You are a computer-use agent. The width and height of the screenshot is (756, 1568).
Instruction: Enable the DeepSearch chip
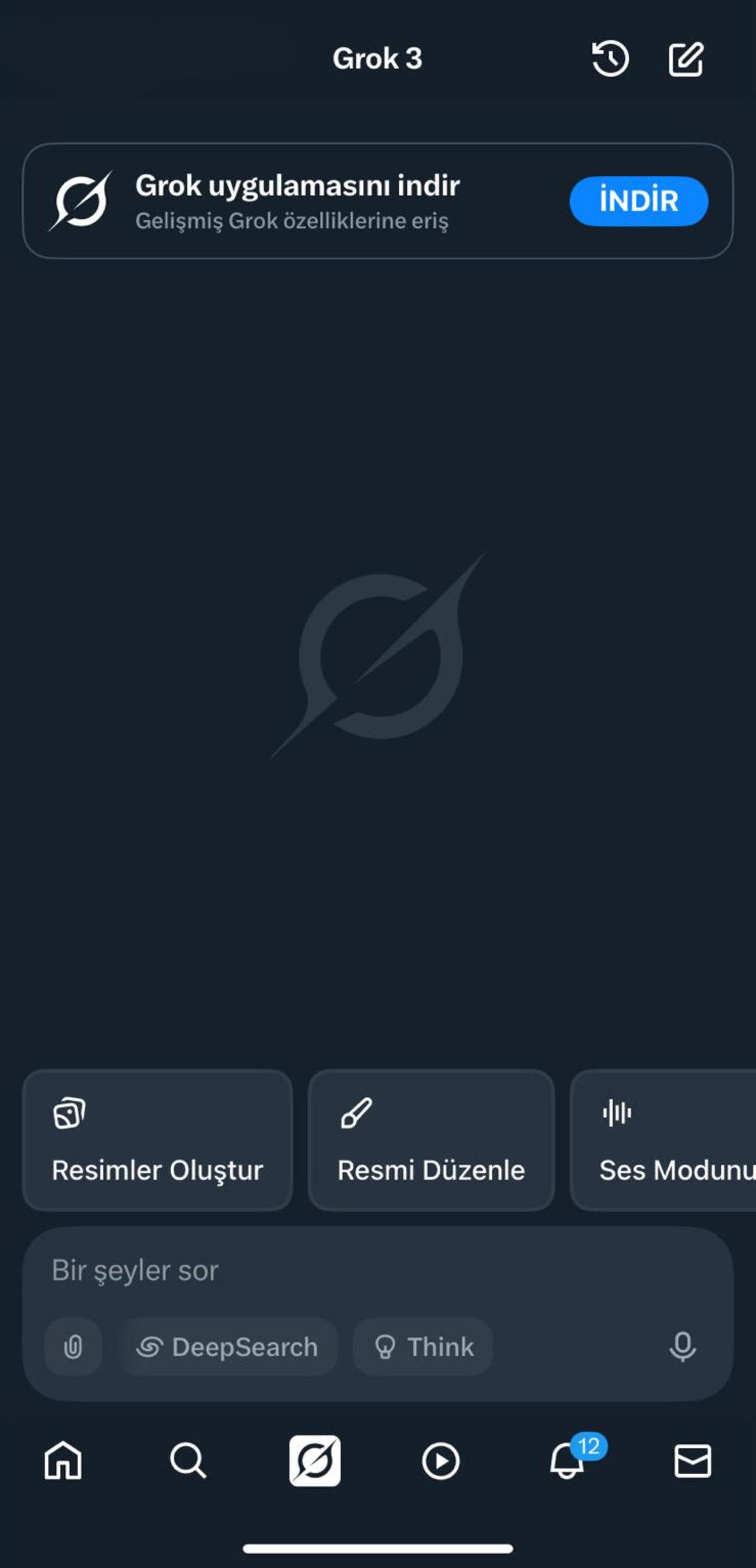pyautogui.click(x=227, y=1347)
